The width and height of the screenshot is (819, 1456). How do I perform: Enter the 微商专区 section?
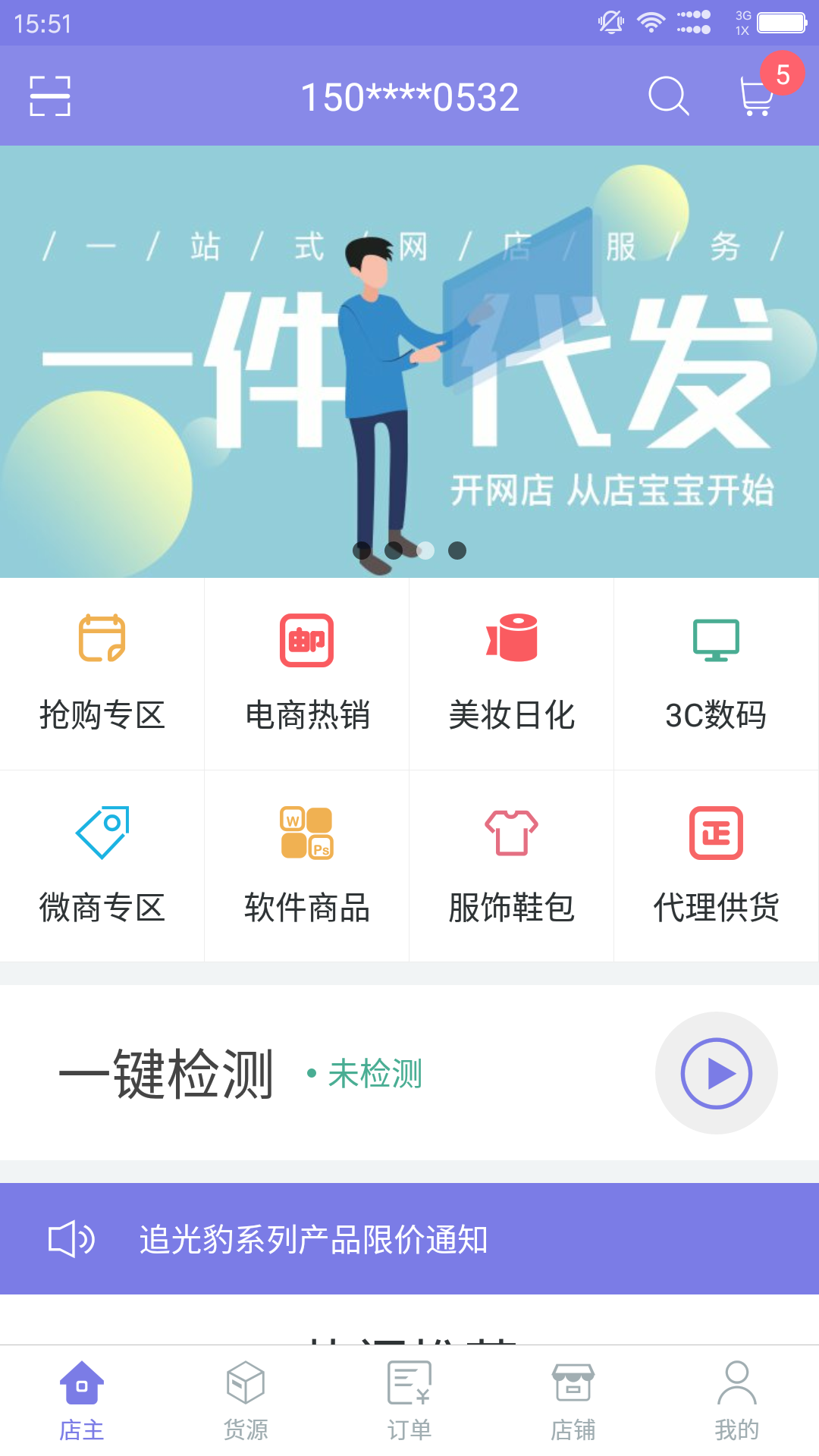click(102, 866)
